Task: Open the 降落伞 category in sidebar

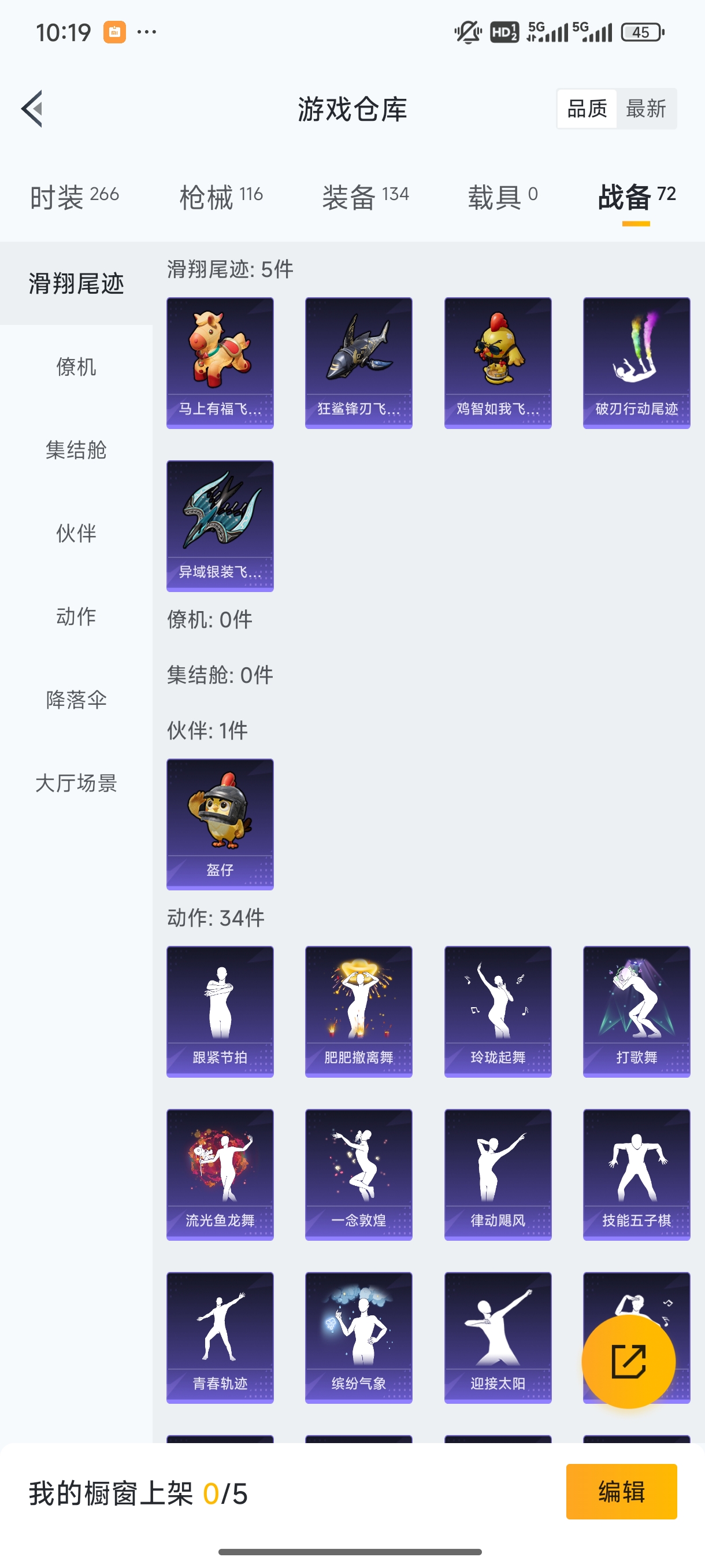Action: click(77, 700)
